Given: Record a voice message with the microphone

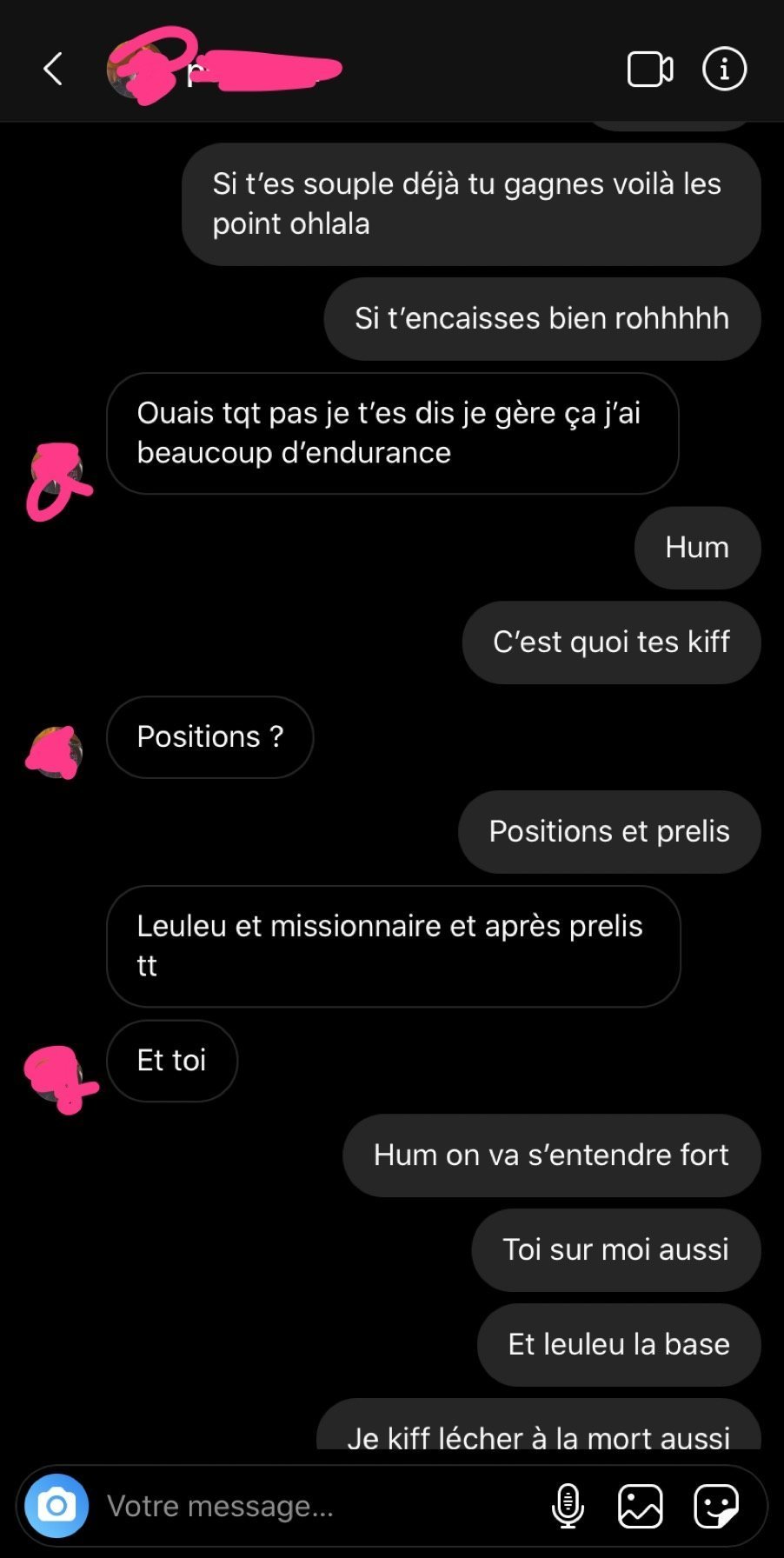Looking at the screenshot, I should point(568,1505).
